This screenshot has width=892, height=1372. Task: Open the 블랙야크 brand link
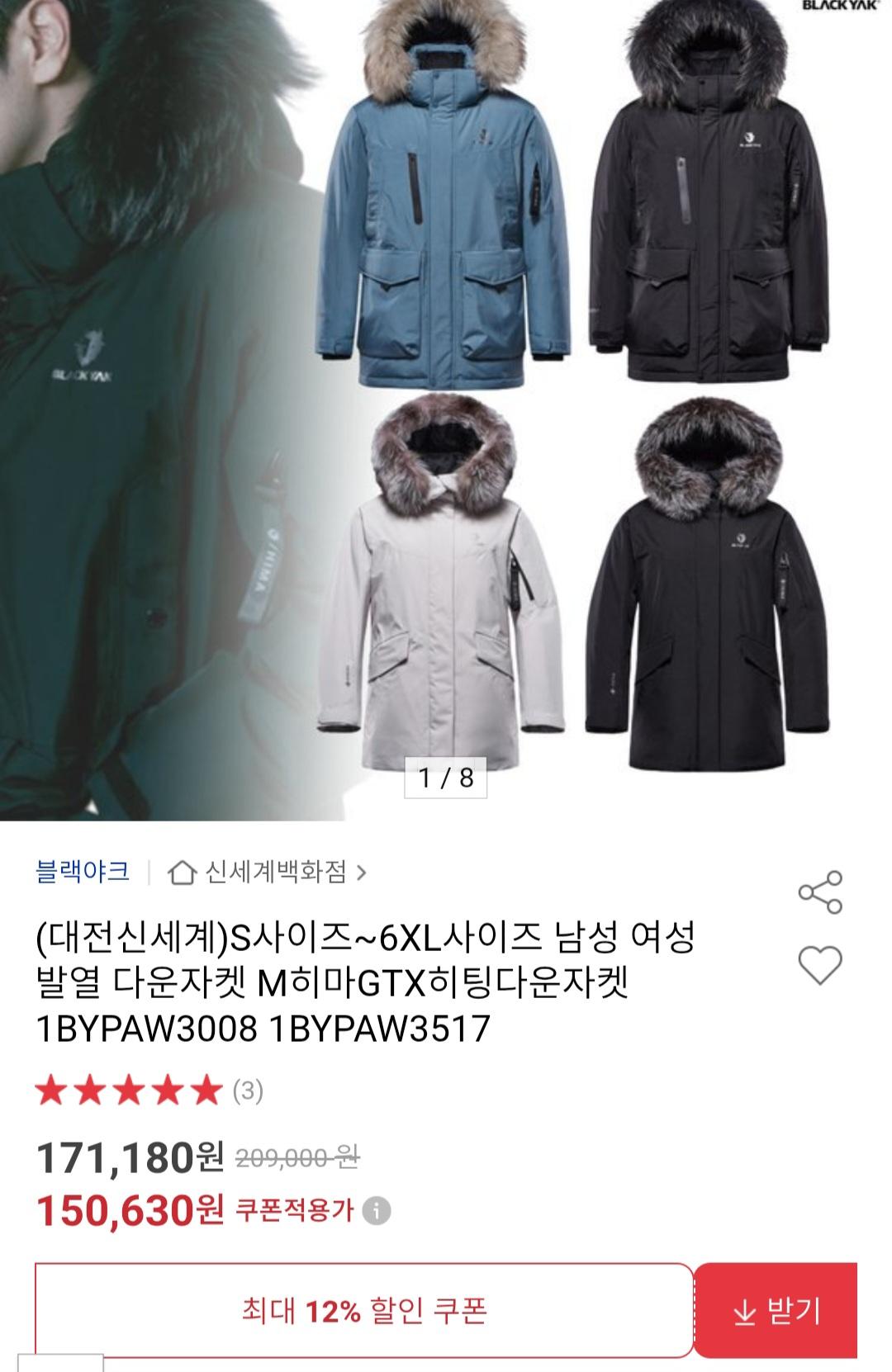pos(83,872)
